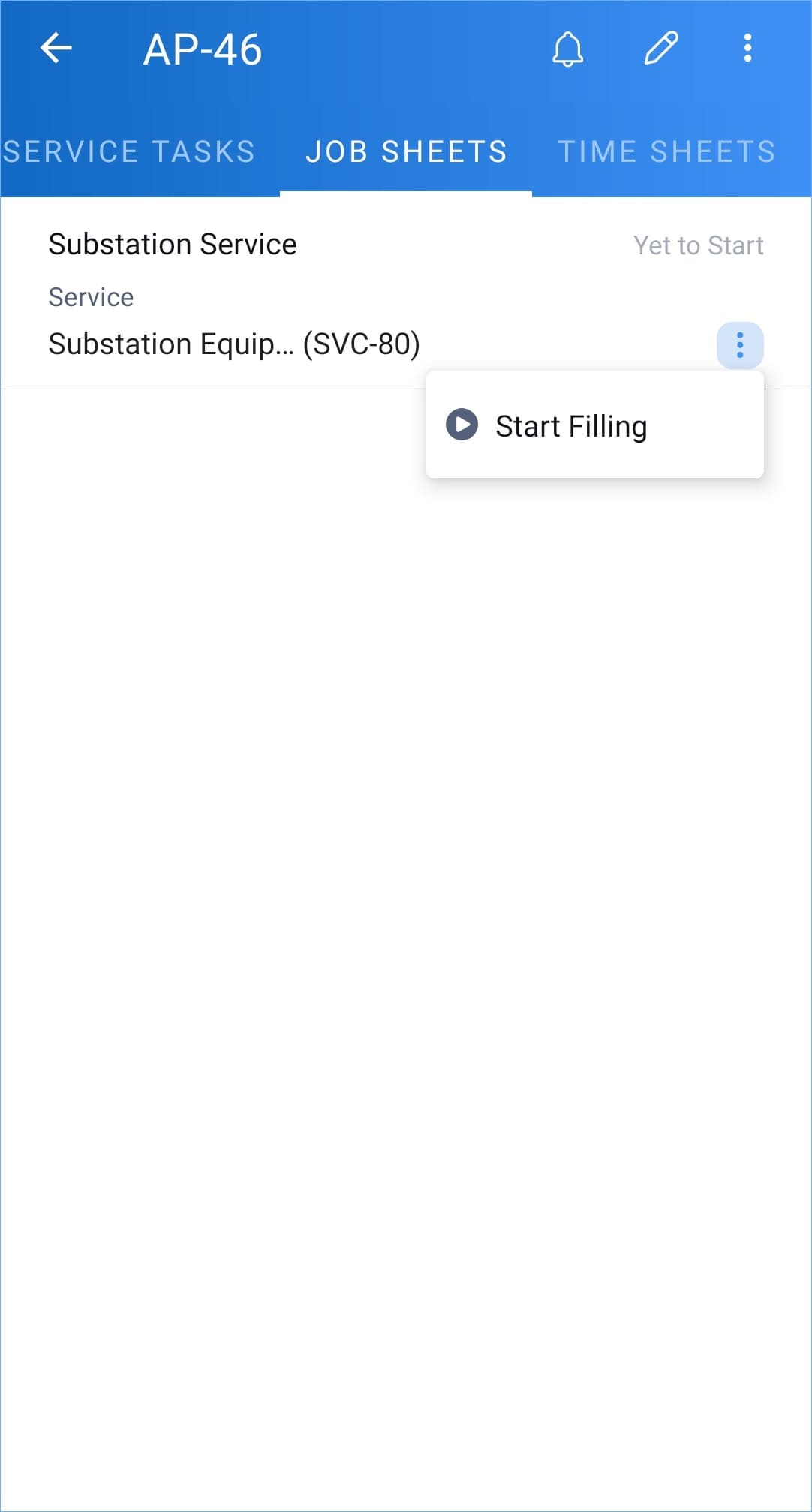The image size is (812, 1512).
Task: Select the Job Sheets tab
Action: coord(406,152)
